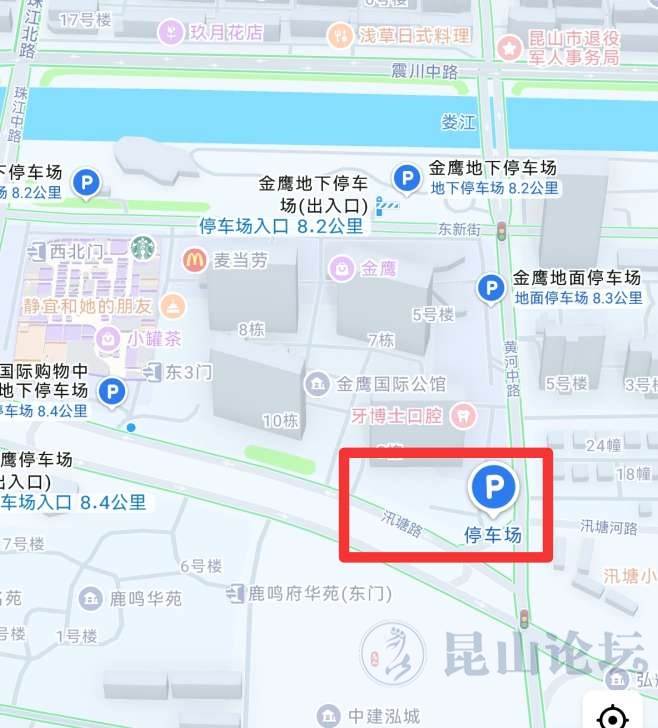Open the 鹿鸣府华苑(东门) gate marker
This screenshot has width=658, height=728.
point(235,593)
